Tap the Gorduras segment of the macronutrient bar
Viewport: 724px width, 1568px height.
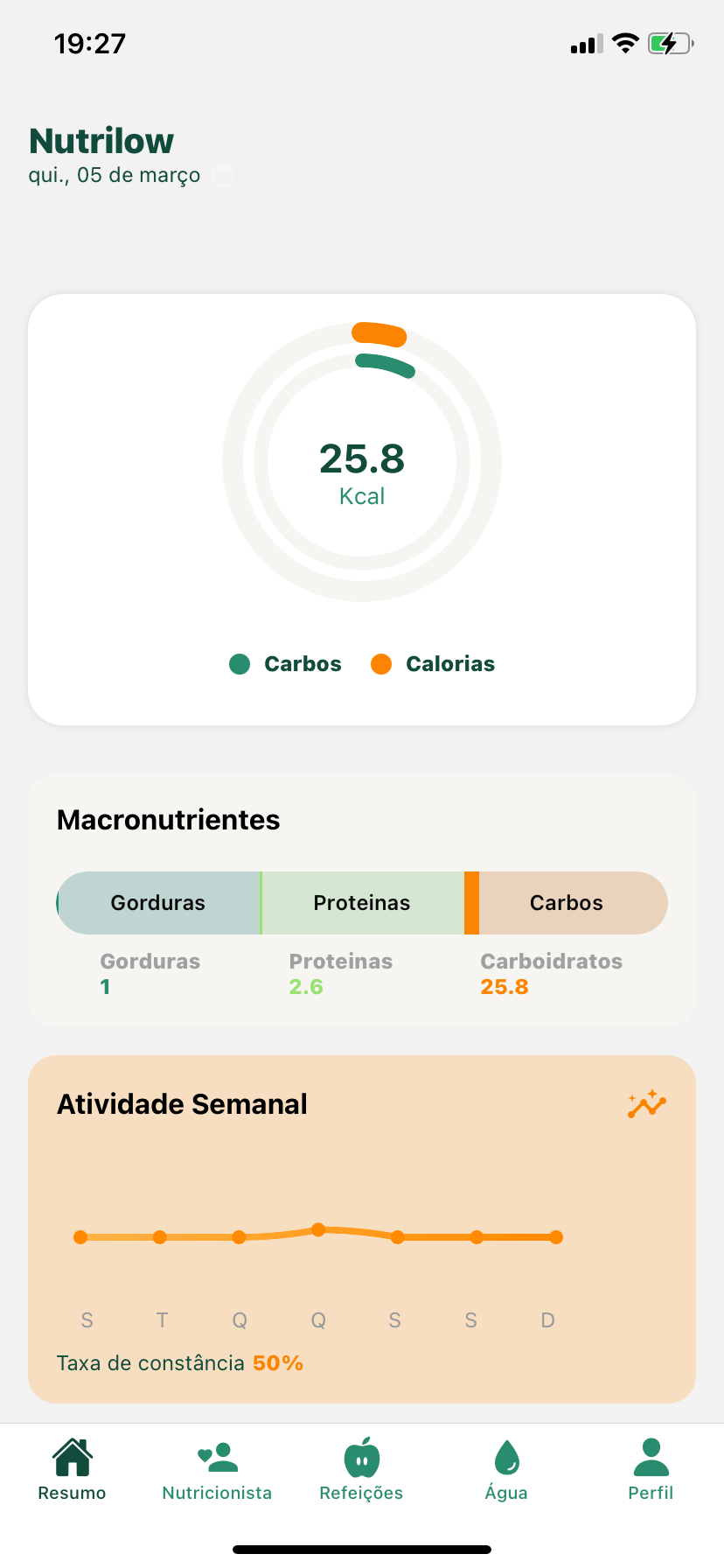point(157,902)
